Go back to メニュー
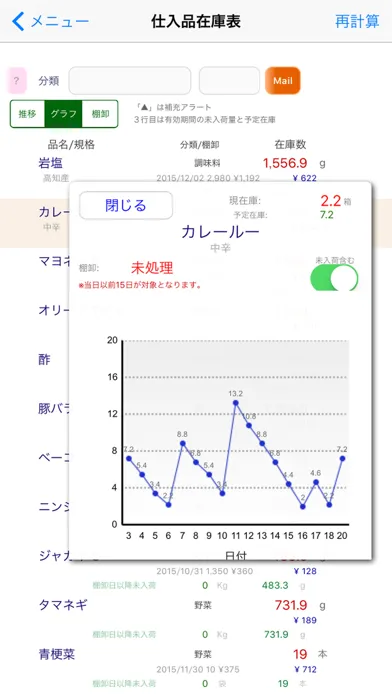The image size is (392, 696). pyautogui.click(x=50, y=21)
